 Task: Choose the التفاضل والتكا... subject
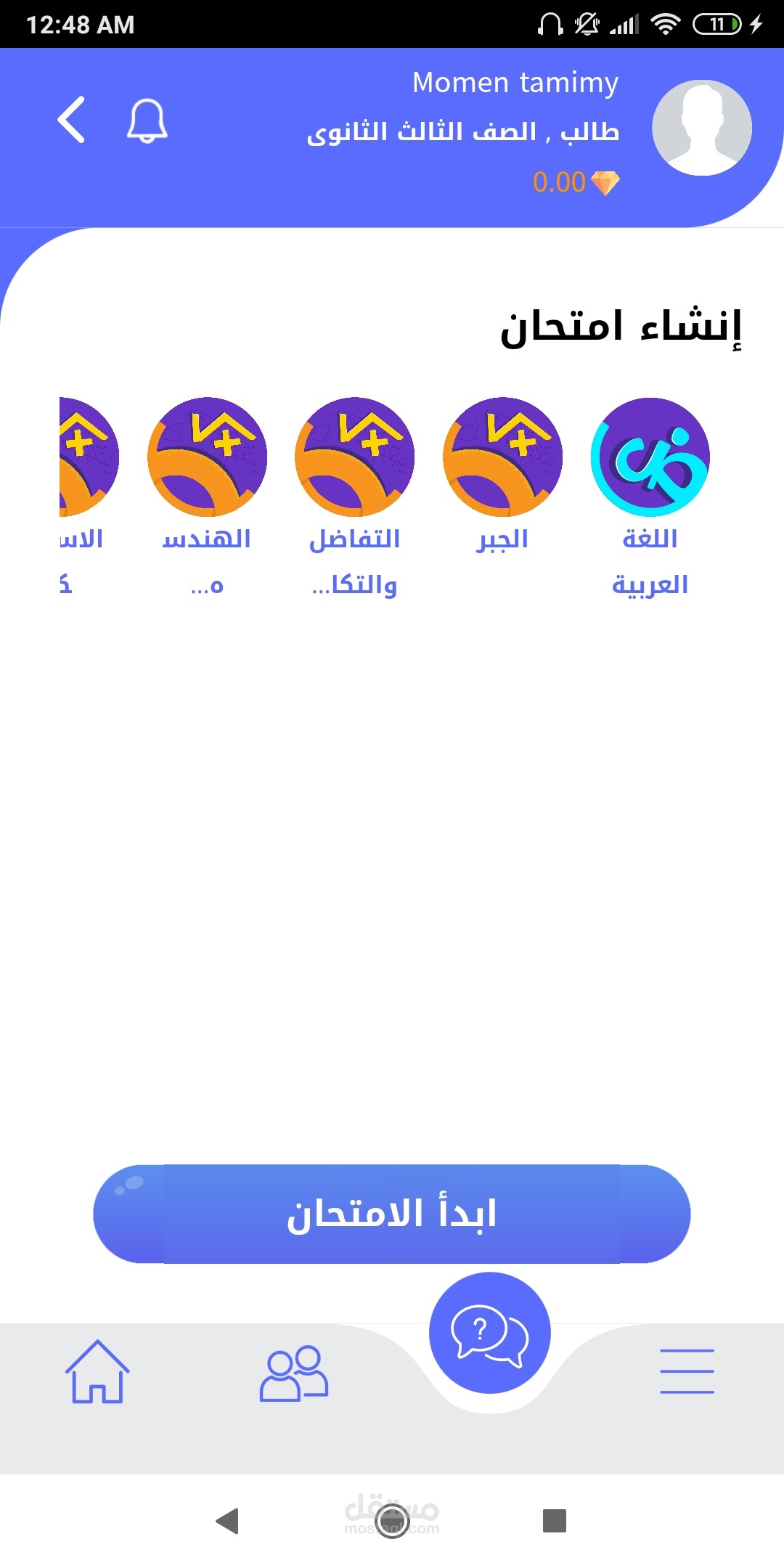[x=355, y=497]
